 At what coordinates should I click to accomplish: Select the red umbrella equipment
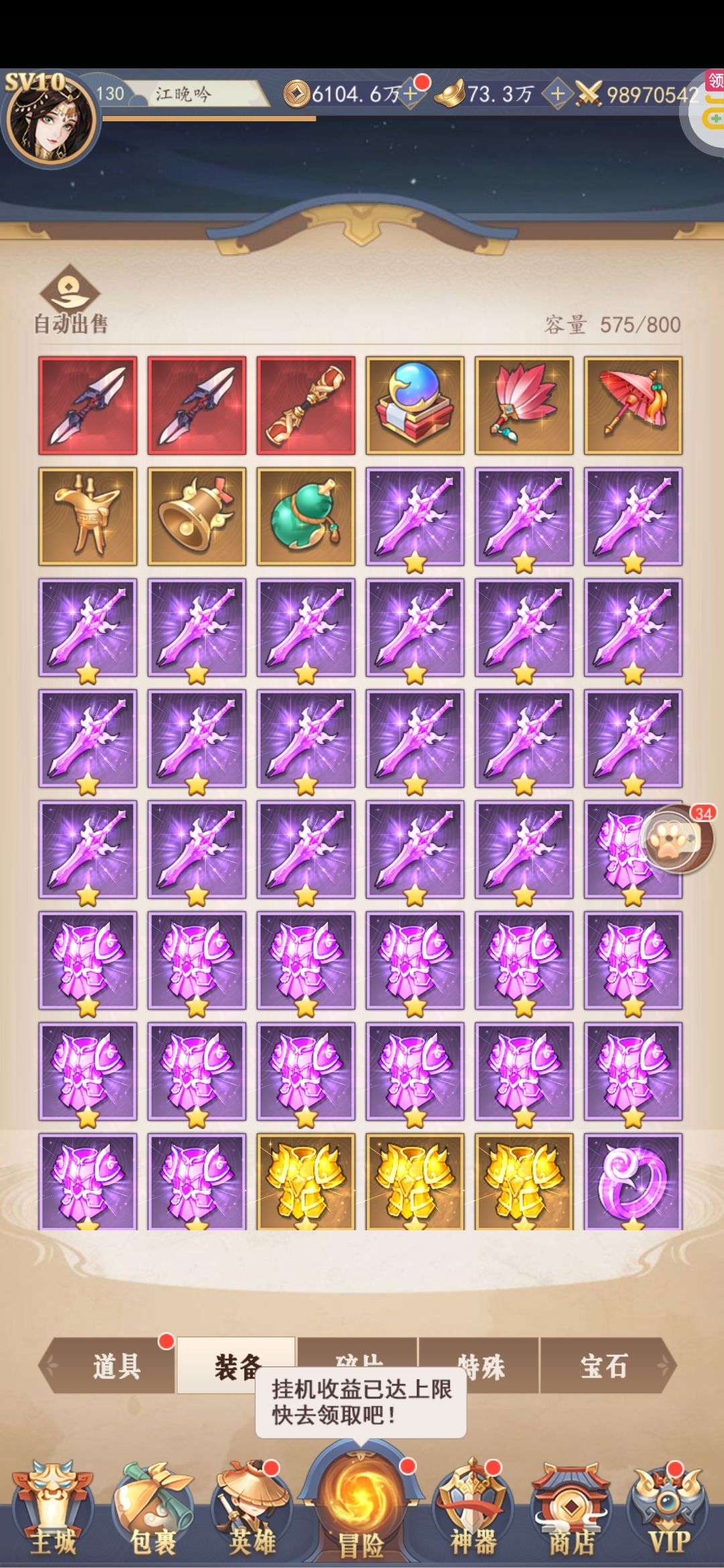coord(633,405)
